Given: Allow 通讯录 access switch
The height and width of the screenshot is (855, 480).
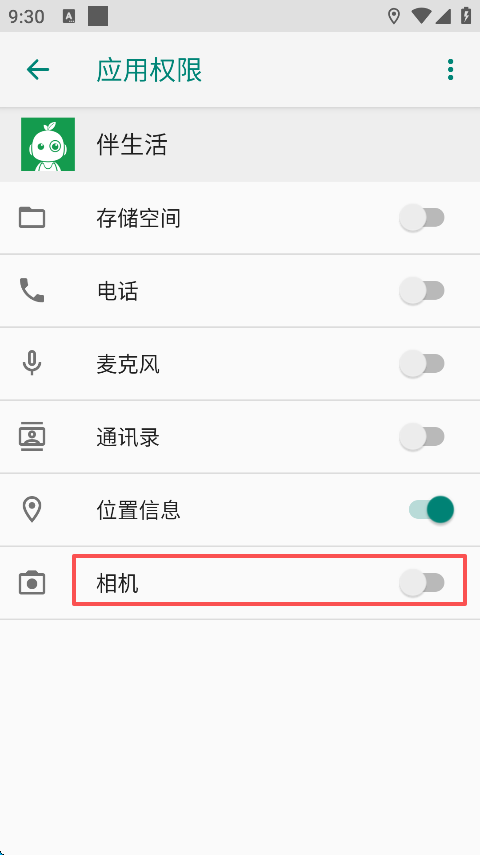Looking at the screenshot, I should point(422,437).
